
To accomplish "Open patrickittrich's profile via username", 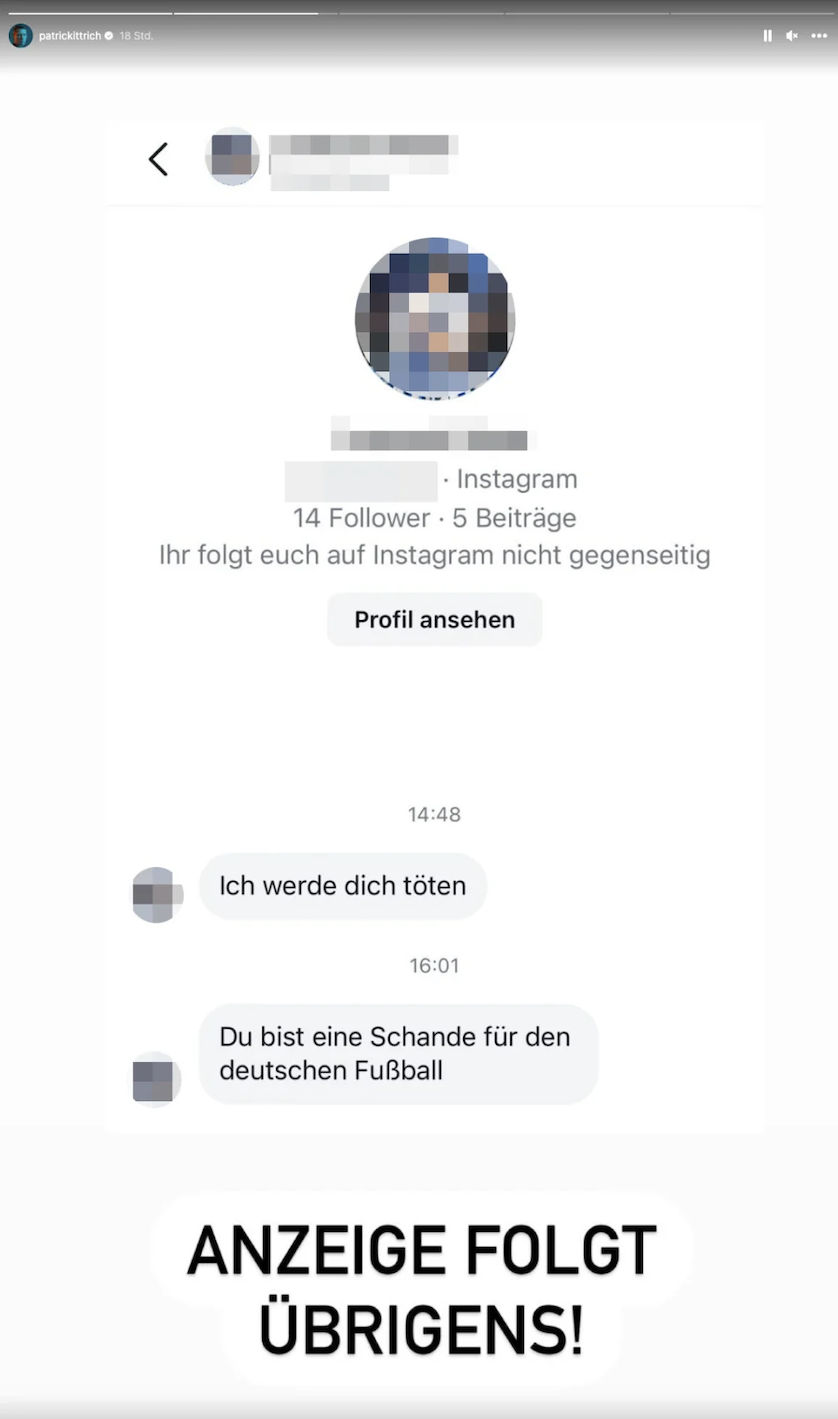I will [69, 35].
